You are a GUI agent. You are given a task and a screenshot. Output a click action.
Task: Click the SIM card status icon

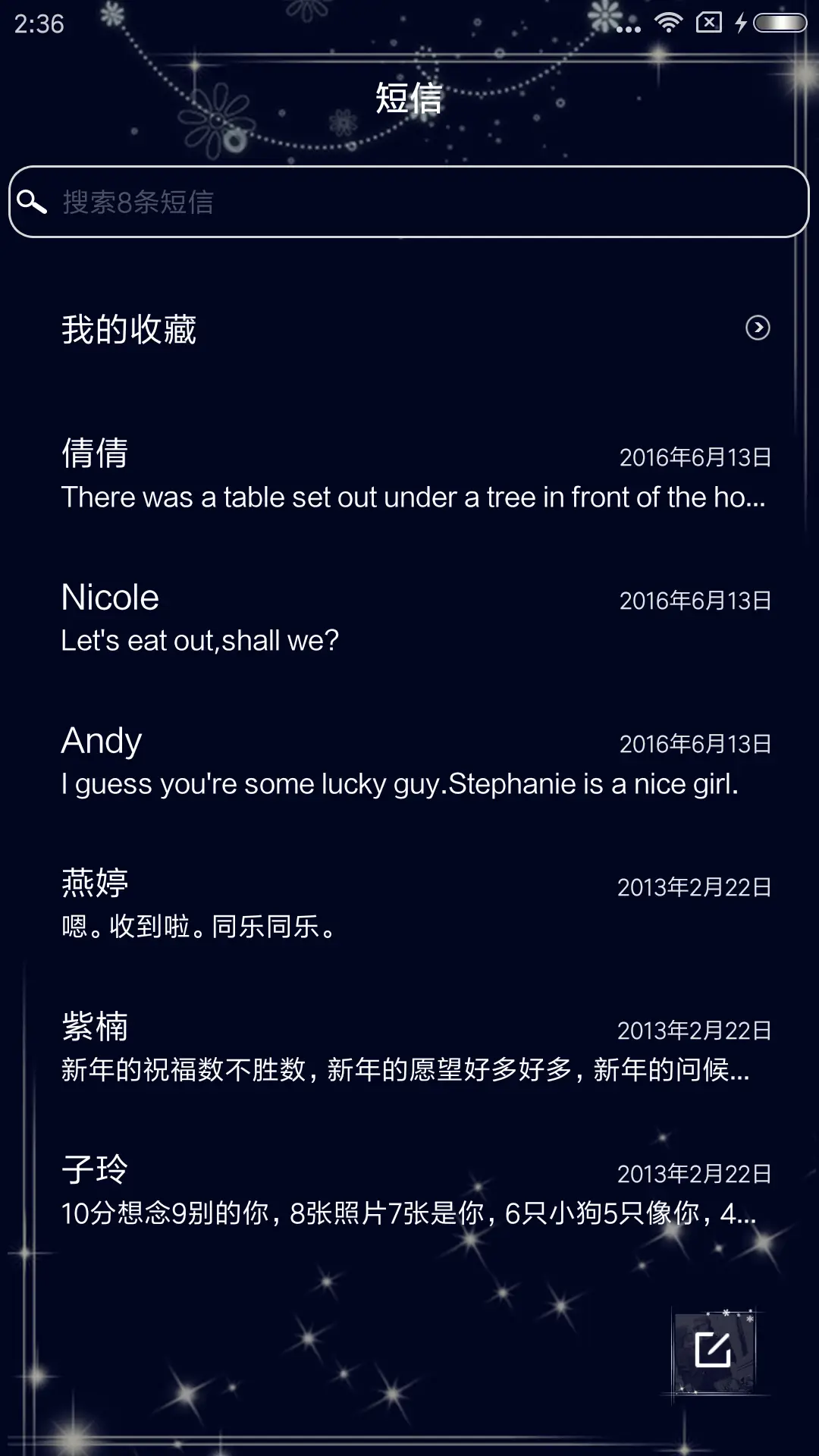click(708, 21)
